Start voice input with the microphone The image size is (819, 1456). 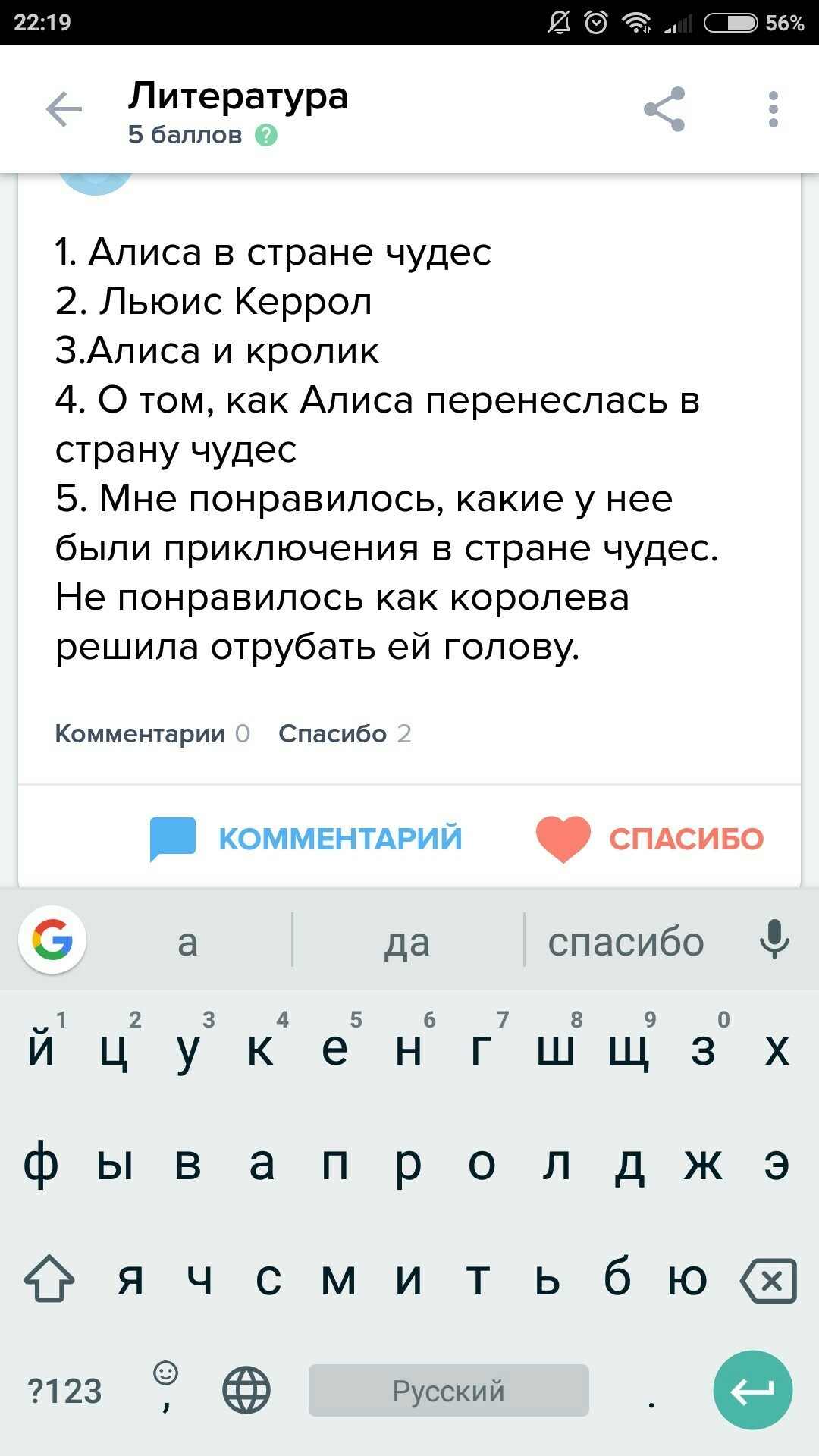pyautogui.click(x=773, y=940)
